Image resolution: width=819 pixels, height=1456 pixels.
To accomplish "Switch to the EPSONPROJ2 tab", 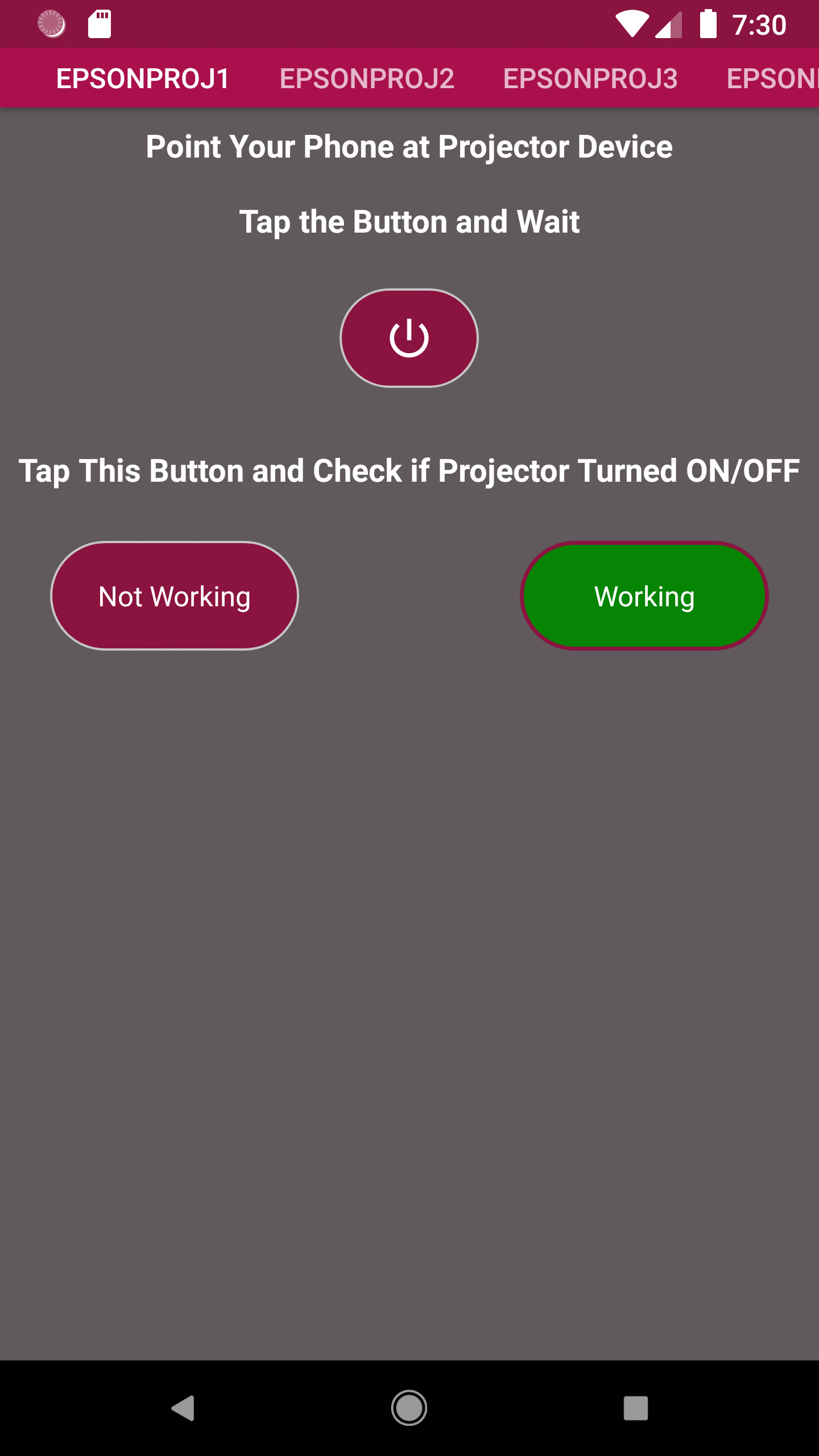I will pos(367,78).
